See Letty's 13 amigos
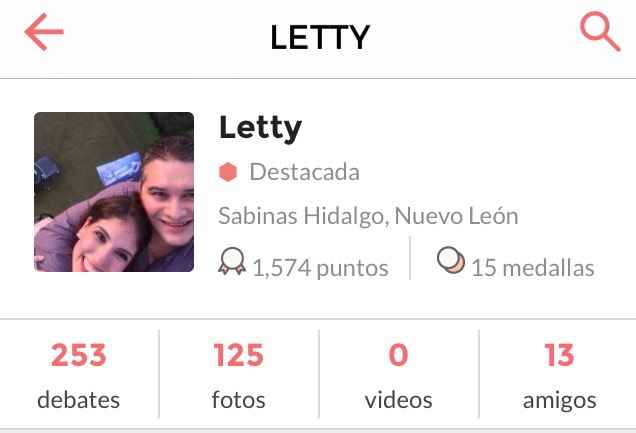The height and width of the screenshot is (433, 636). [559, 375]
